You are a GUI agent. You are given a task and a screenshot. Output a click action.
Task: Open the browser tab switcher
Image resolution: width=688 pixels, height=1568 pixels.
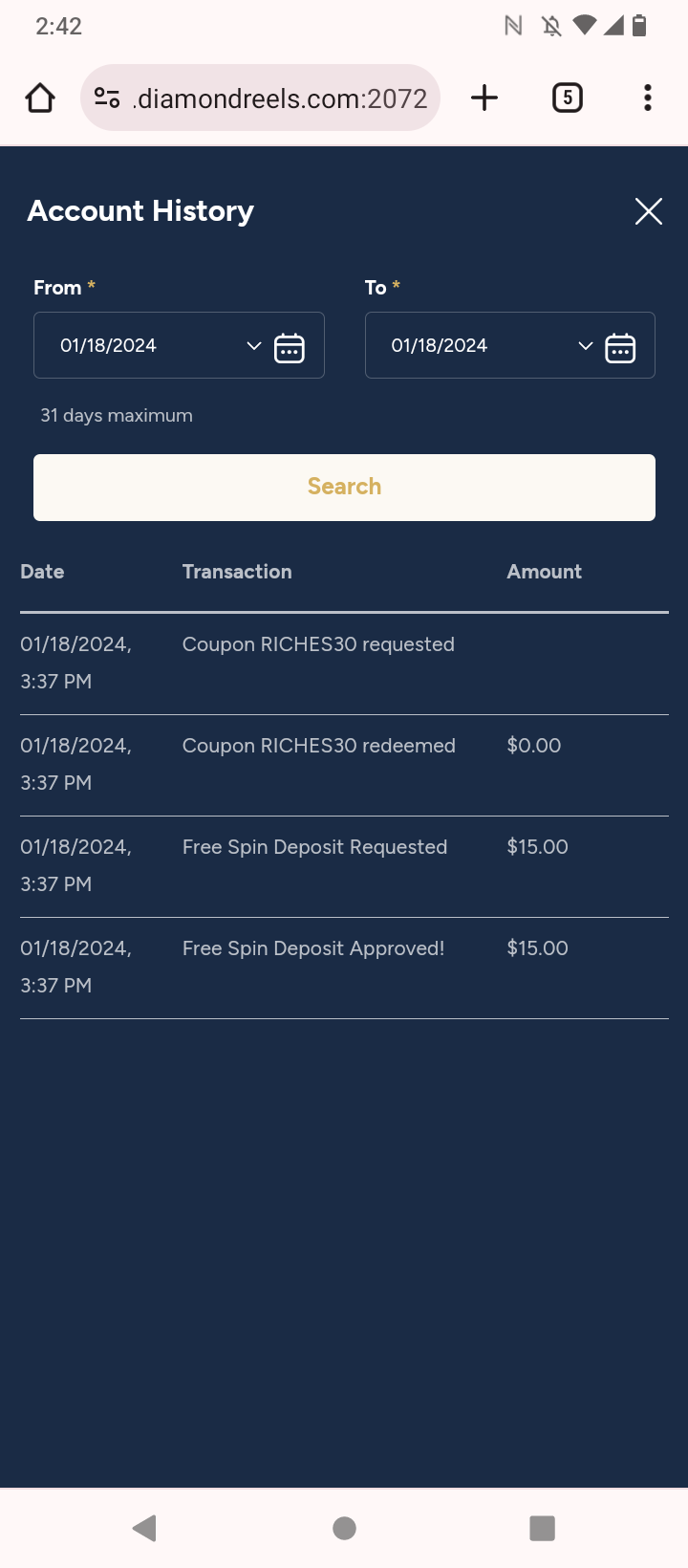pyautogui.click(x=566, y=97)
